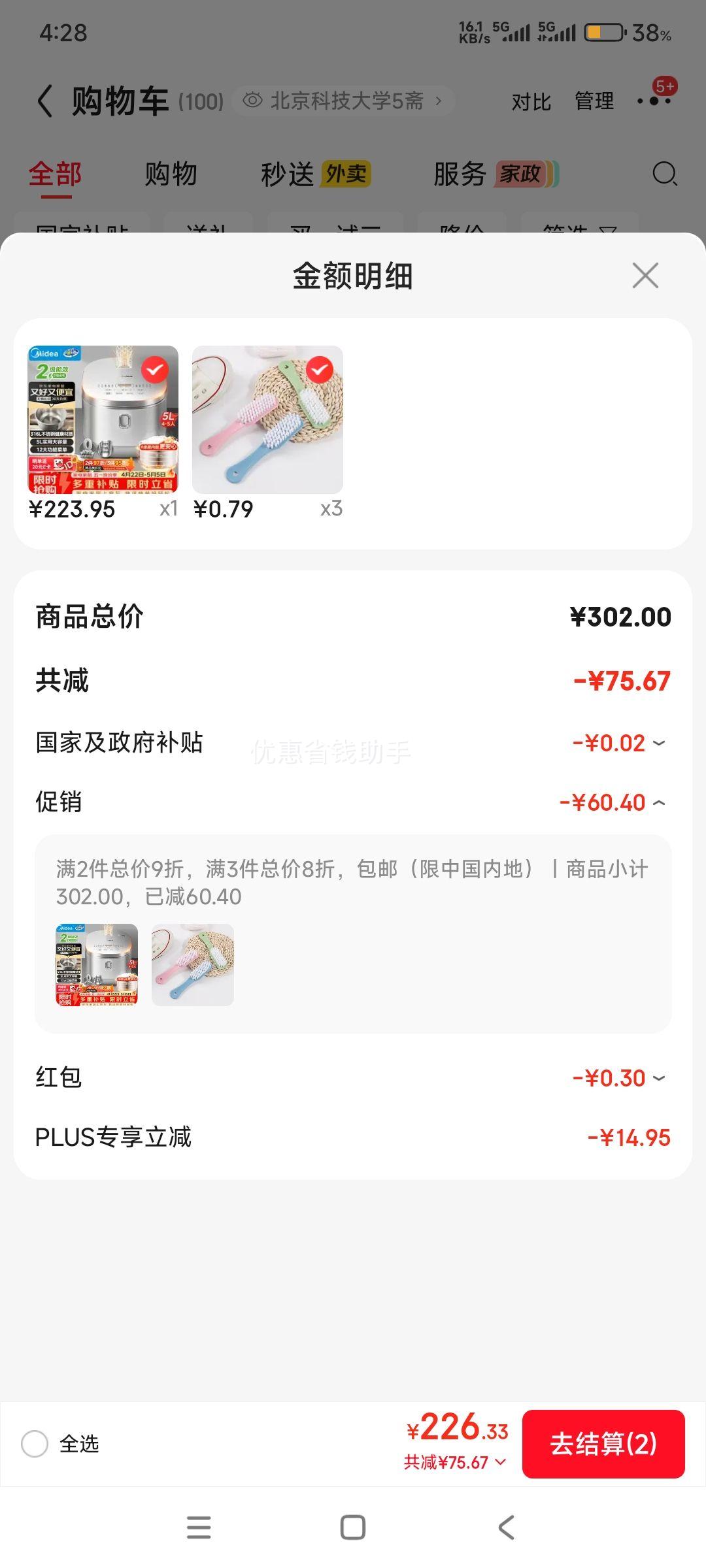Uncheck the Midea rice cooker item

tap(155, 370)
